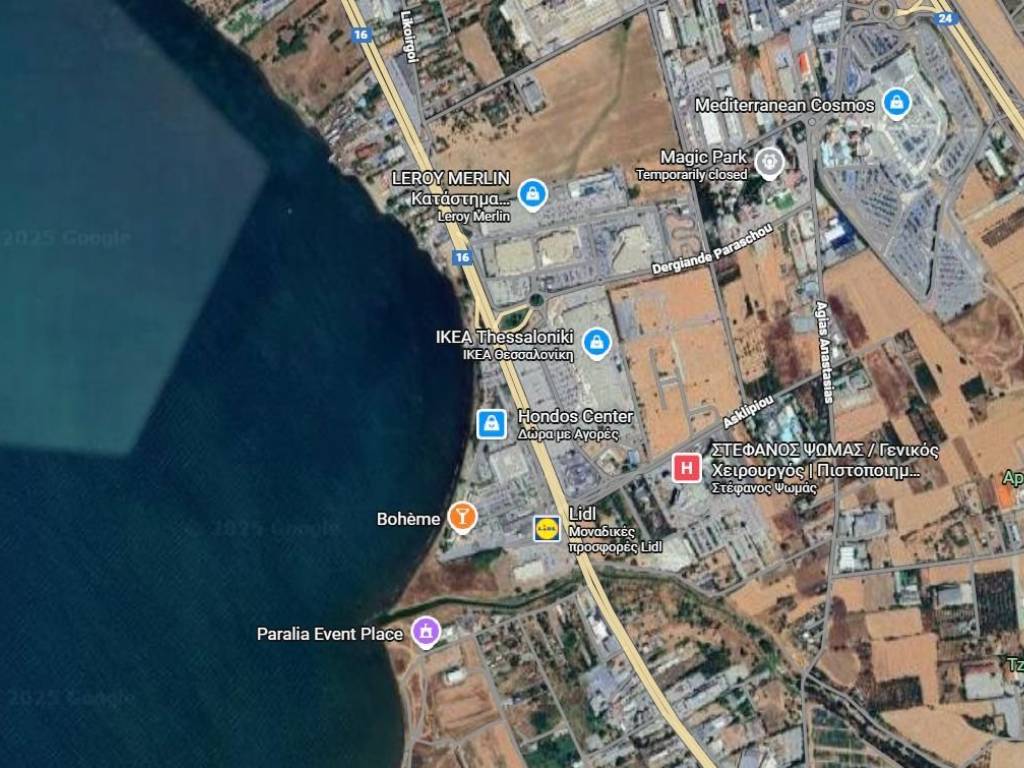This screenshot has height=768, width=1024.
Task: Select the Hondos Center shopping marker
Action: [491, 424]
